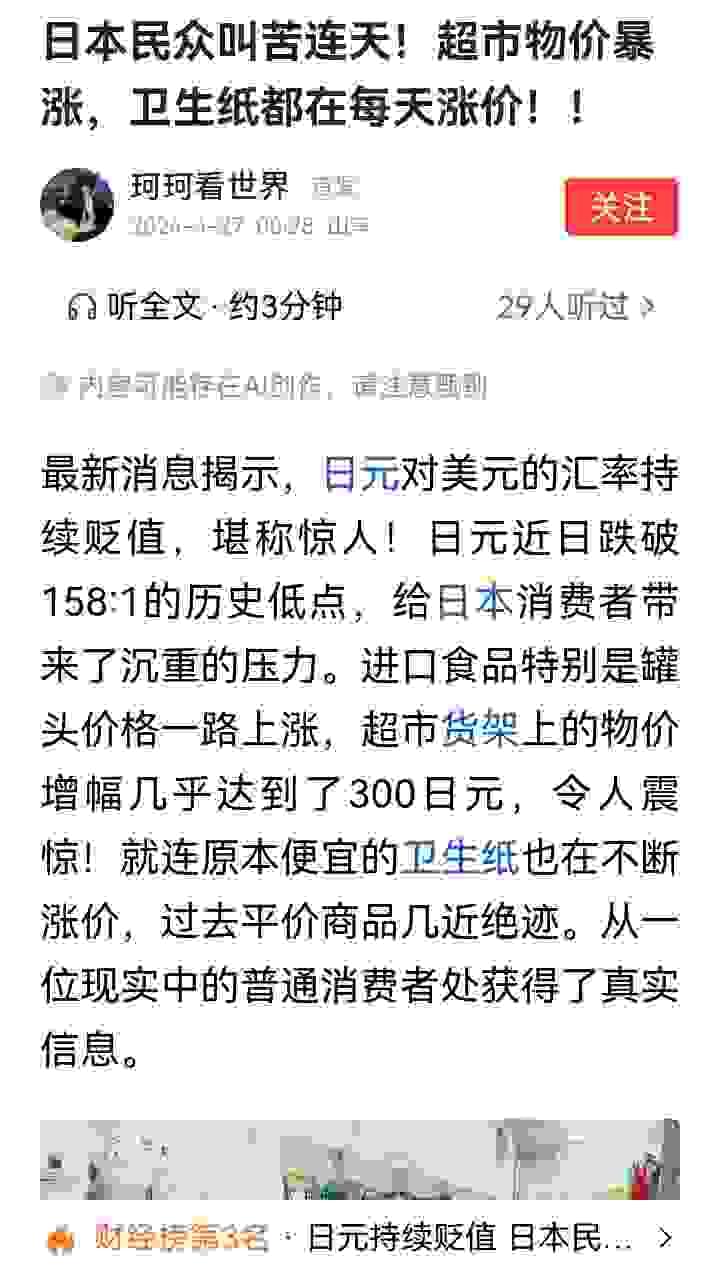720x1270 pixels.
Task: Open the 日本 keyword link
Action: [475, 603]
